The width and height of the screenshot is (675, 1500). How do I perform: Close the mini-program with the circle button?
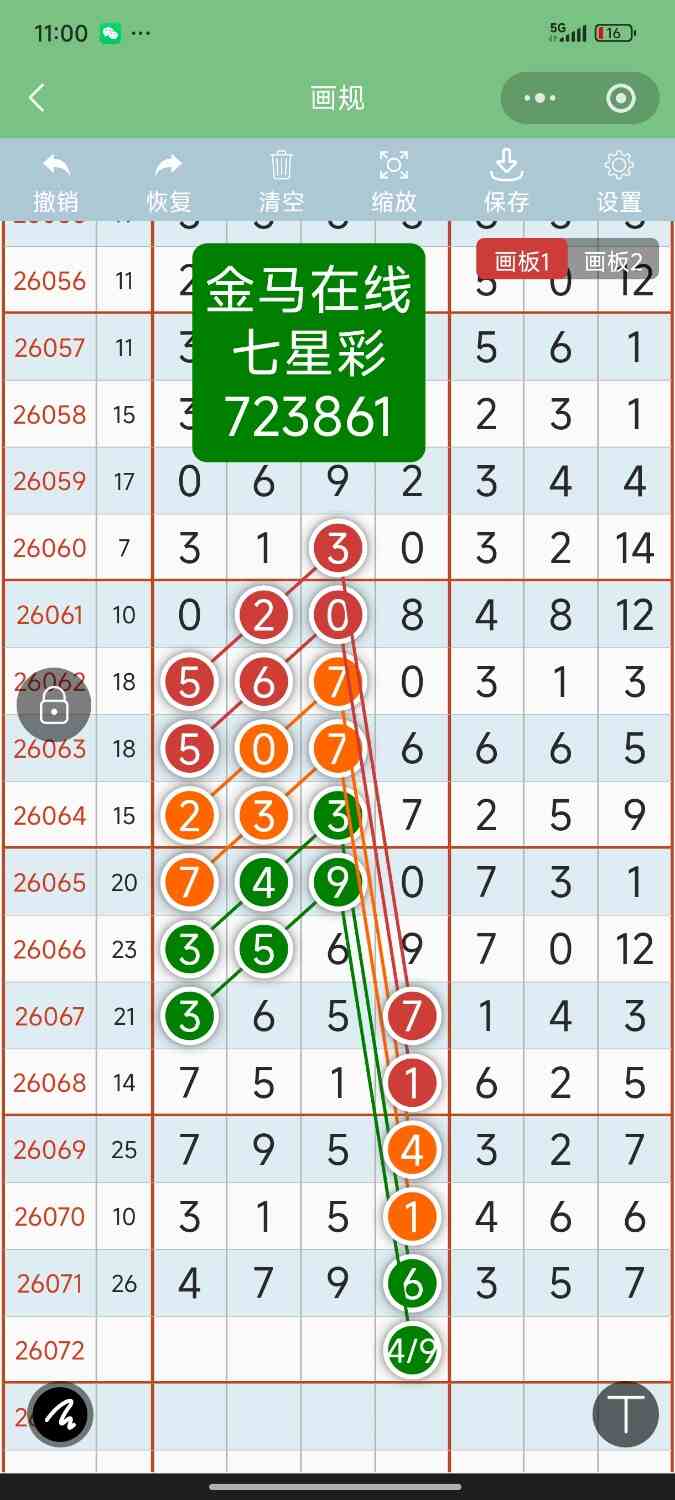621,98
